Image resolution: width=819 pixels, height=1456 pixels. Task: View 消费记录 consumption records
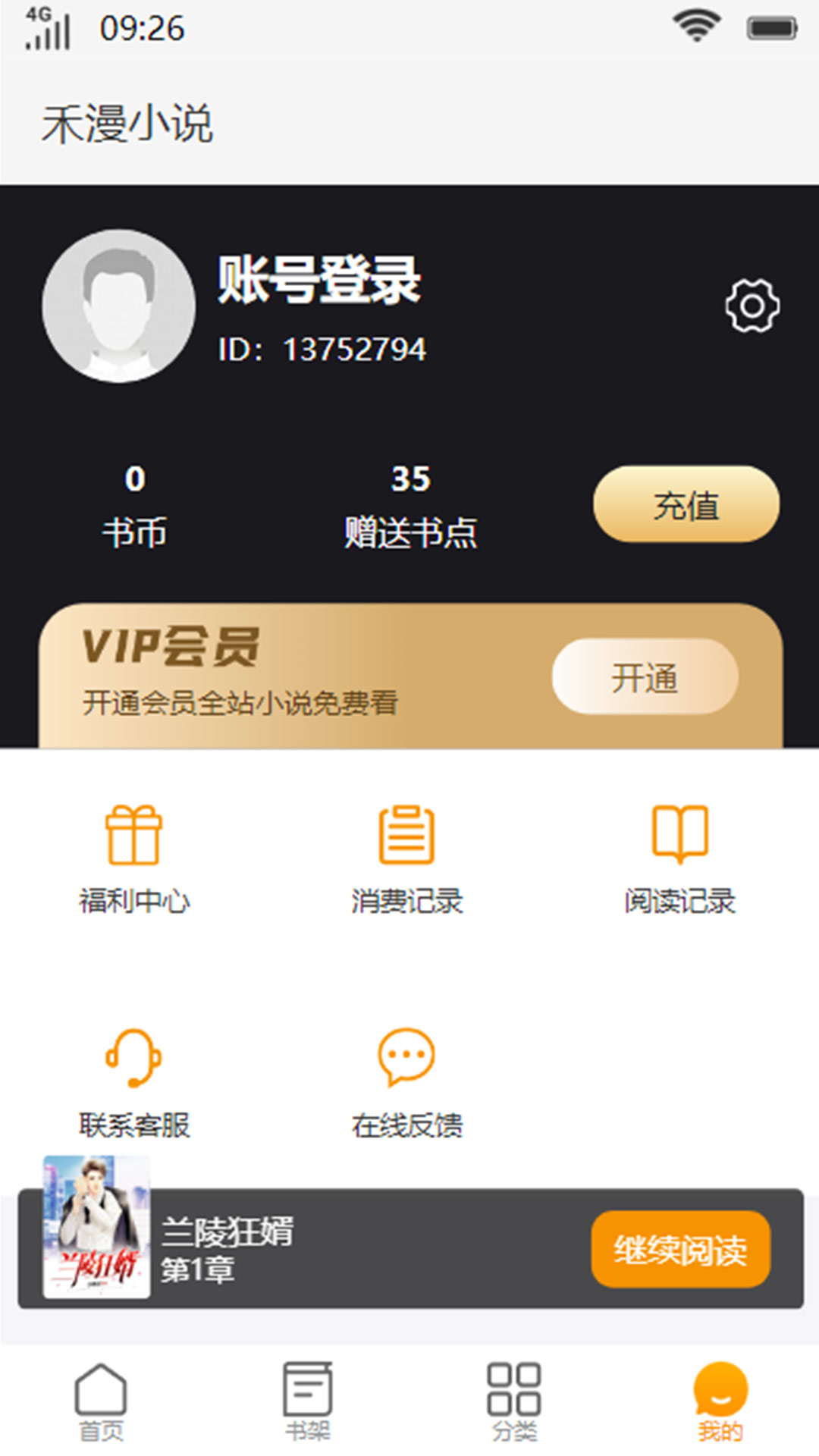point(406,858)
